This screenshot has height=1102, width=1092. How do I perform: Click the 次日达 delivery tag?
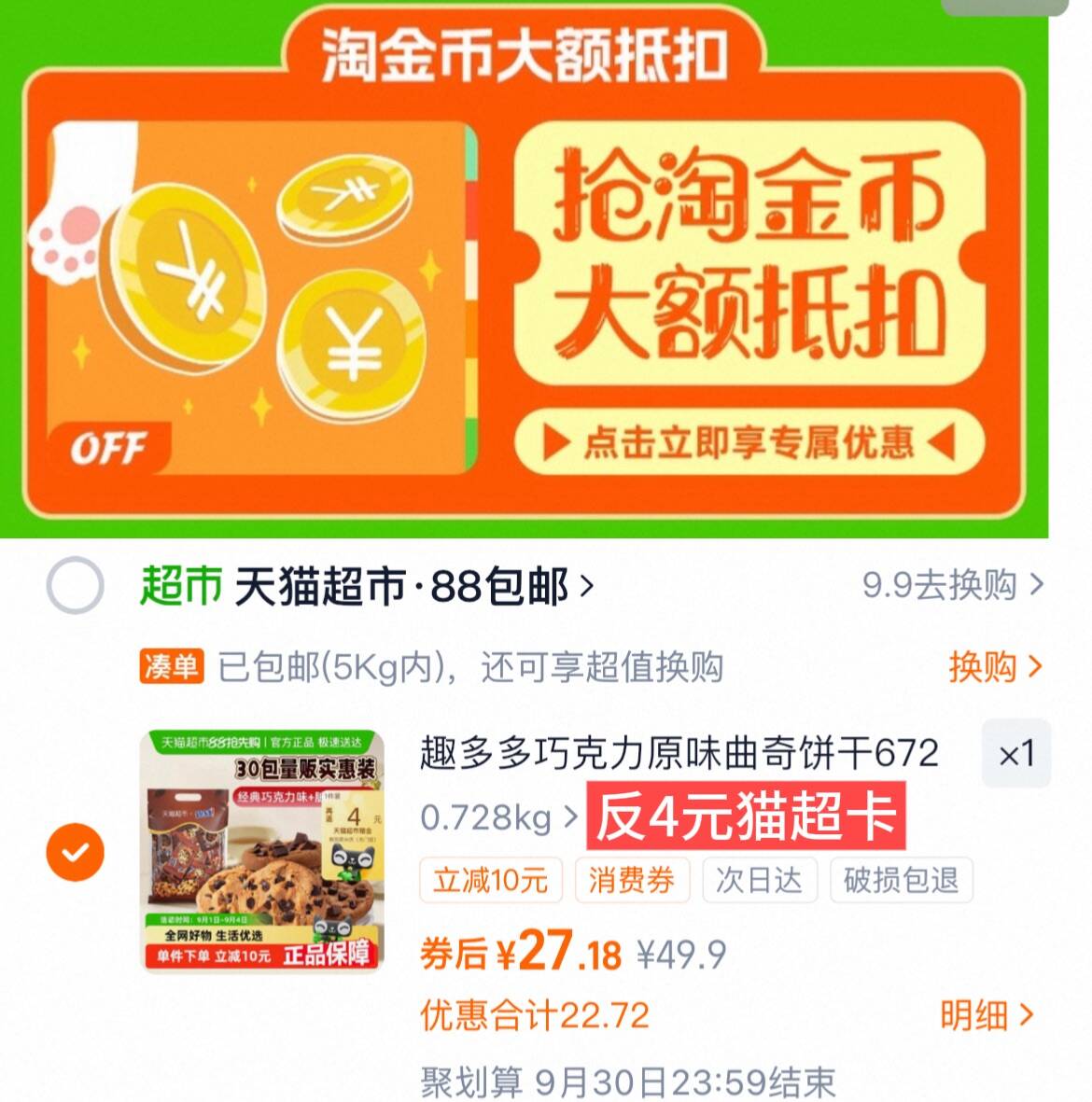tap(760, 881)
